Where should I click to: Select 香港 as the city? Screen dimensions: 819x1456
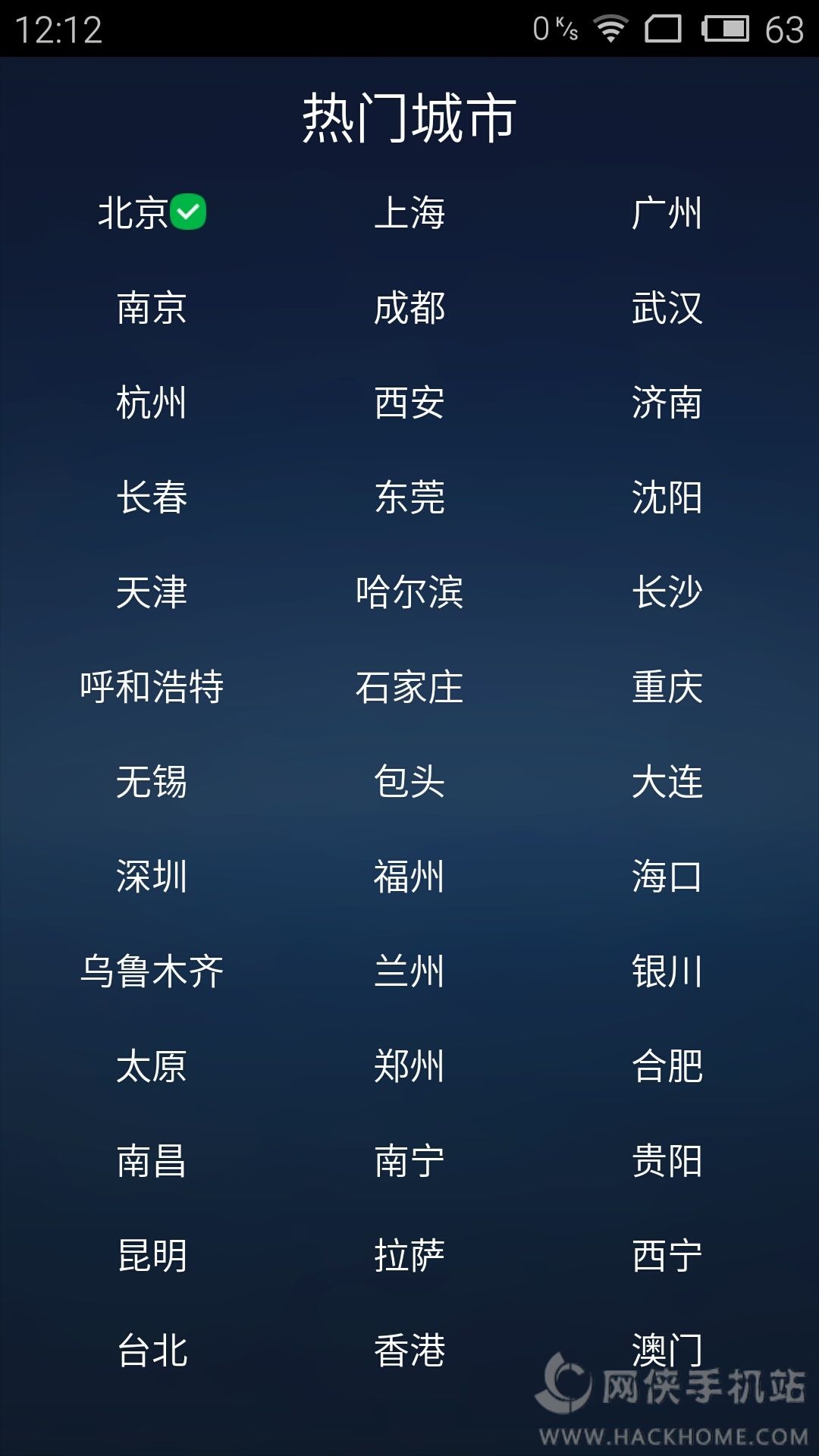pyautogui.click(x=409, y=1351)
